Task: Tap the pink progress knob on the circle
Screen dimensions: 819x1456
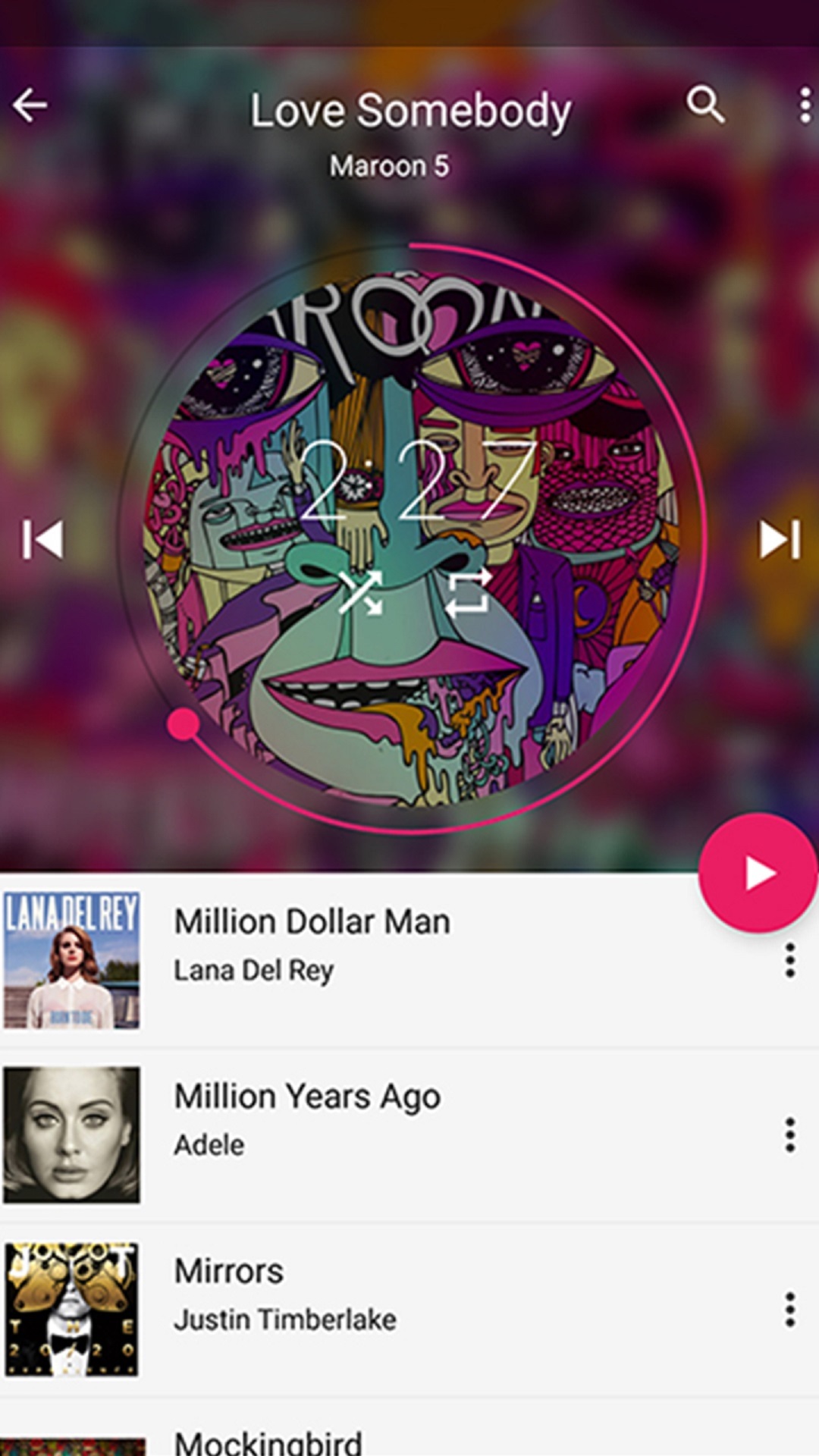Action: coord(183,724)
